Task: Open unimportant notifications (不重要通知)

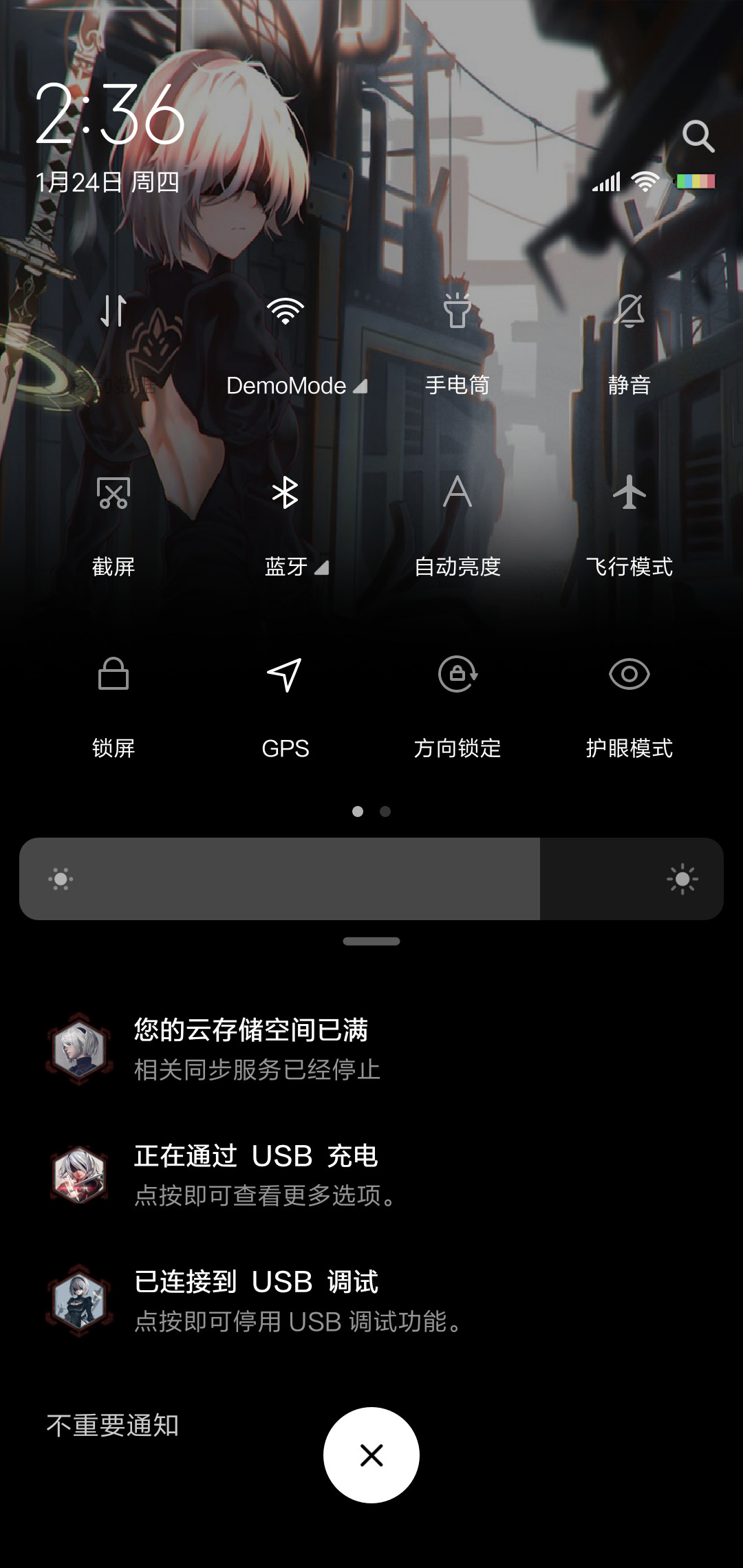Action: click(x=113, y=1425)
